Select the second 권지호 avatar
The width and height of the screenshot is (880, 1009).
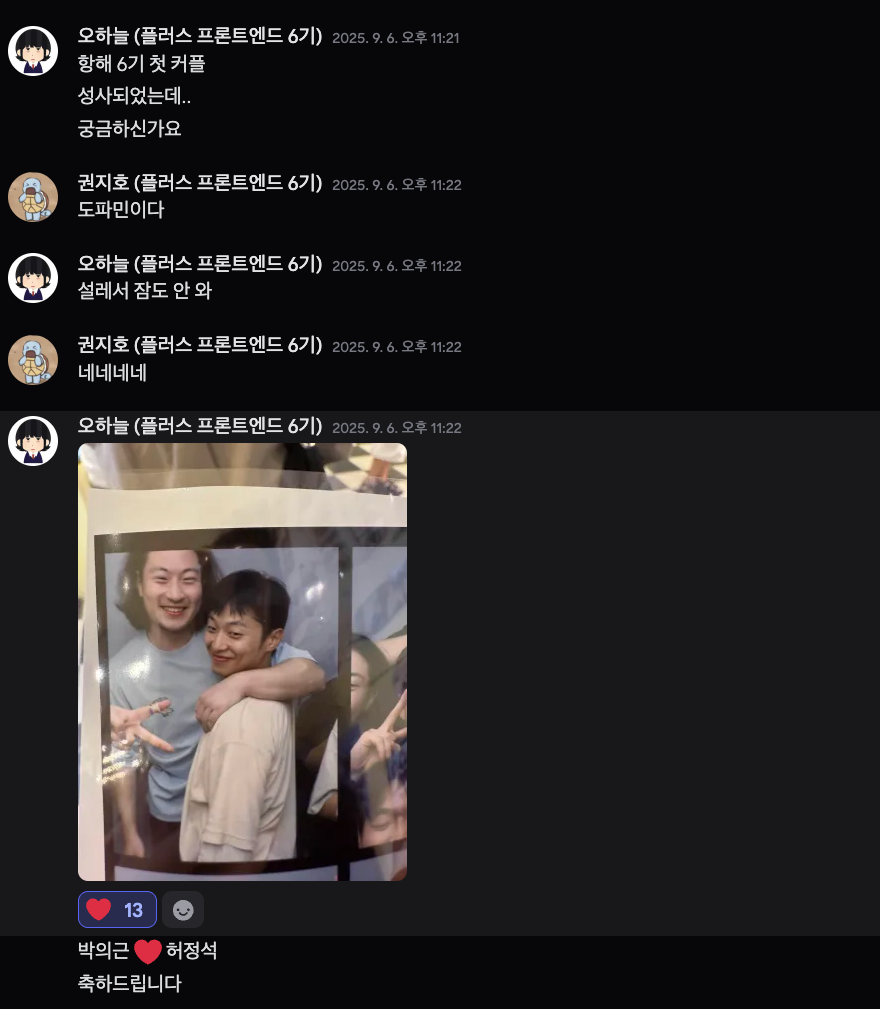[33, 360]
